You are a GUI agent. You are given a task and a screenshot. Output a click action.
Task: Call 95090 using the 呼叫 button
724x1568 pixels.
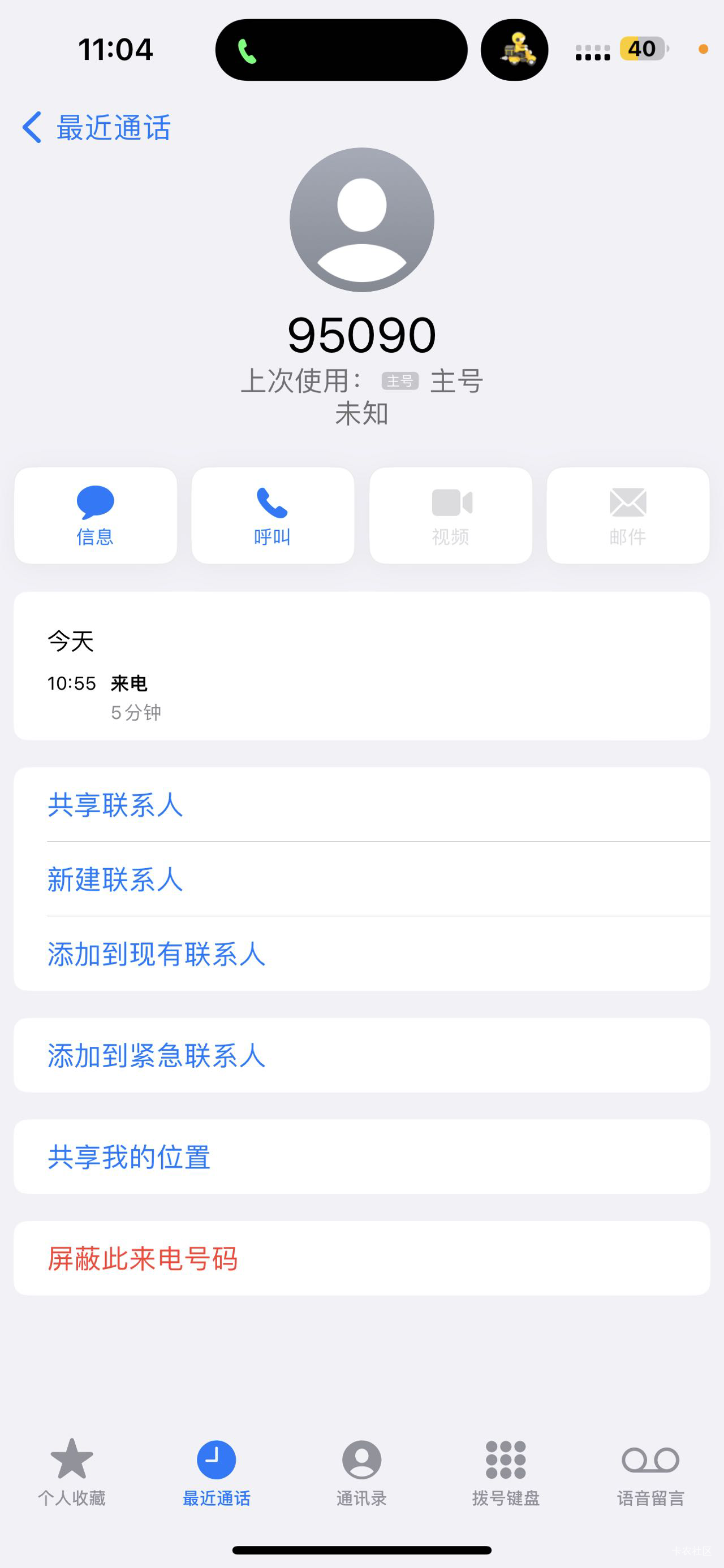[x=272, y=515]
